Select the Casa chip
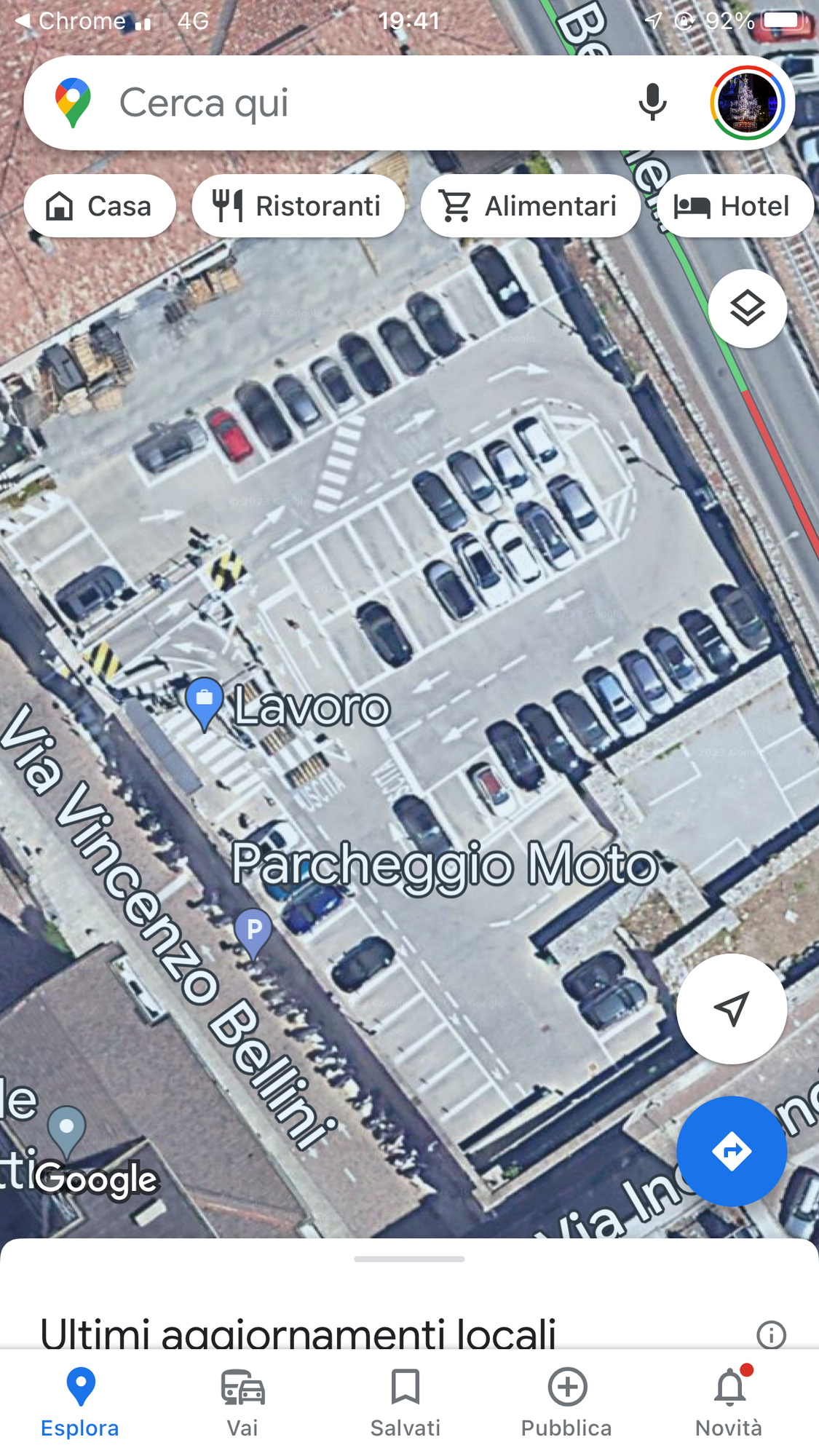The width and height of the screenshot is (819, 1456). coord(100,206)
